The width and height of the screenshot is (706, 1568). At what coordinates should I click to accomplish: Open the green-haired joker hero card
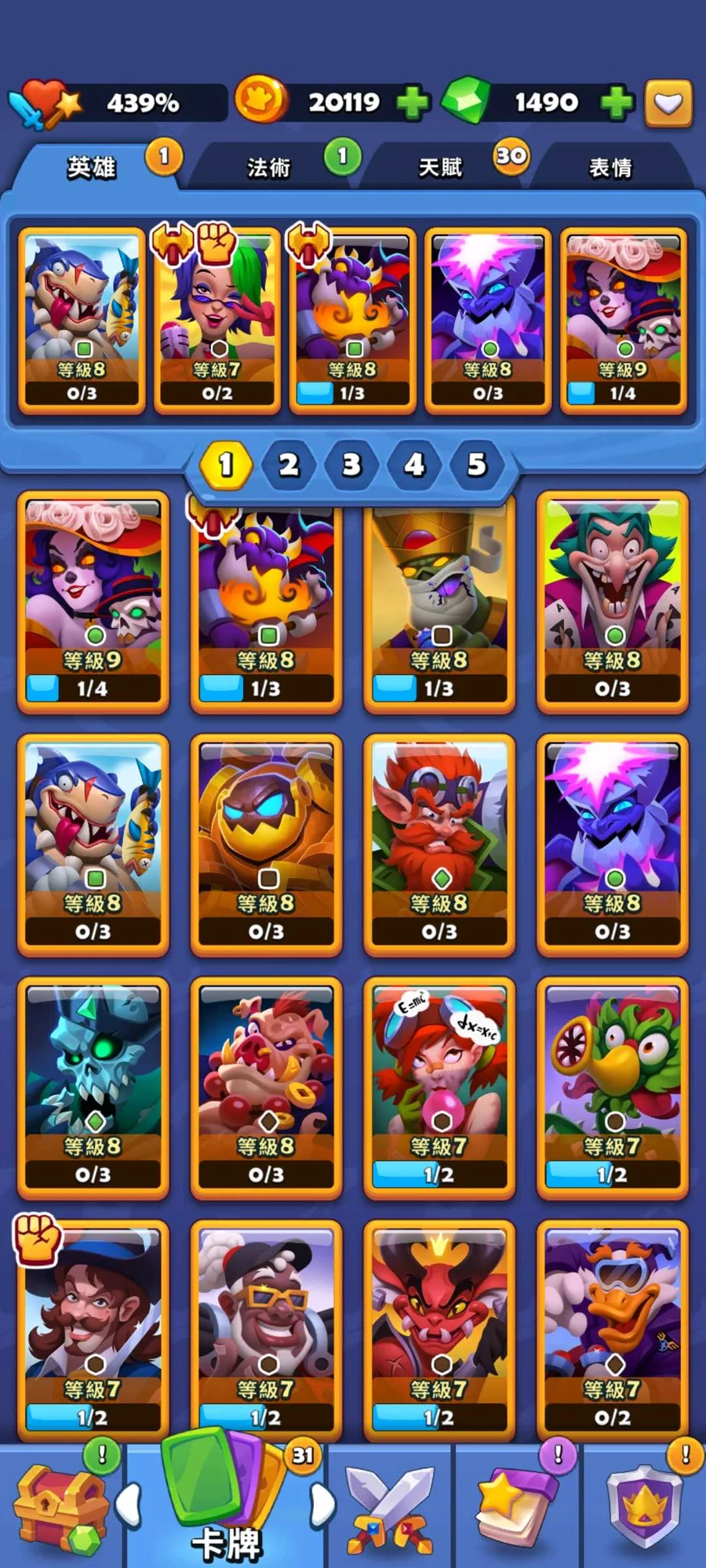pos(612,602)
